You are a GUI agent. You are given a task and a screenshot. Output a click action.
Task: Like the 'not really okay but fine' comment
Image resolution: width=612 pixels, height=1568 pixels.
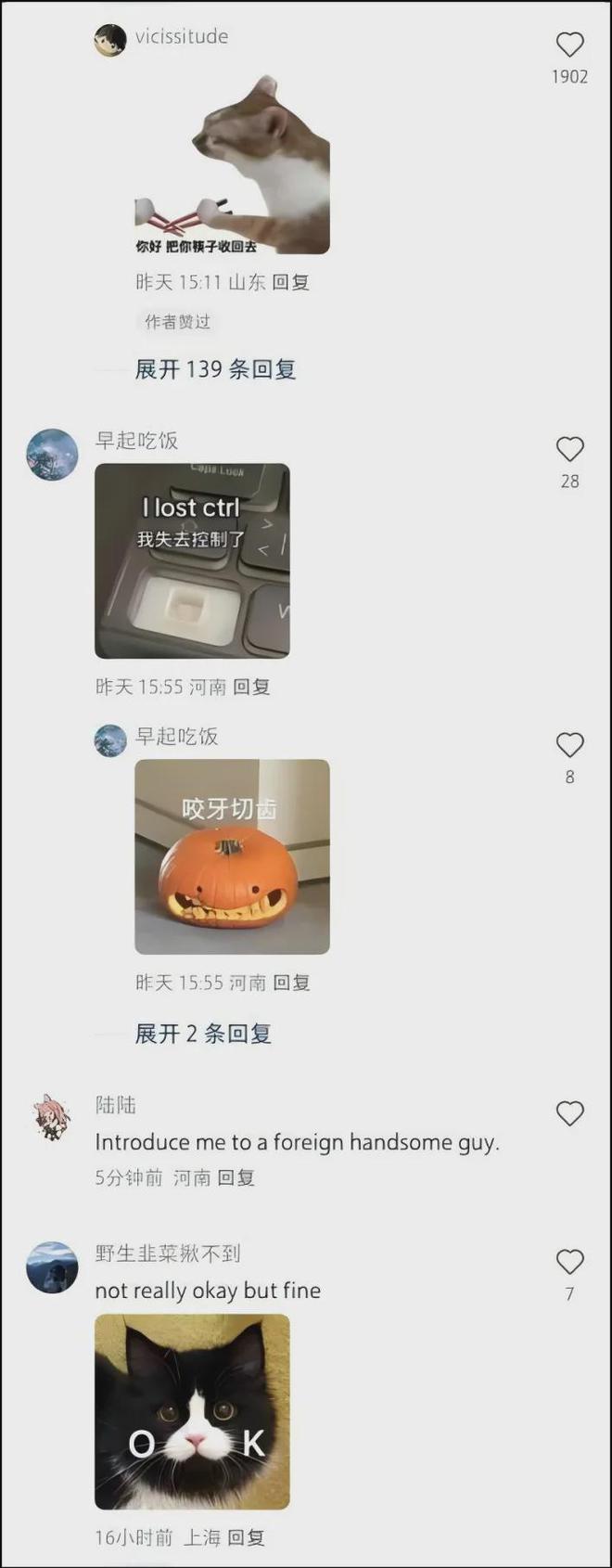(569, 1262)
